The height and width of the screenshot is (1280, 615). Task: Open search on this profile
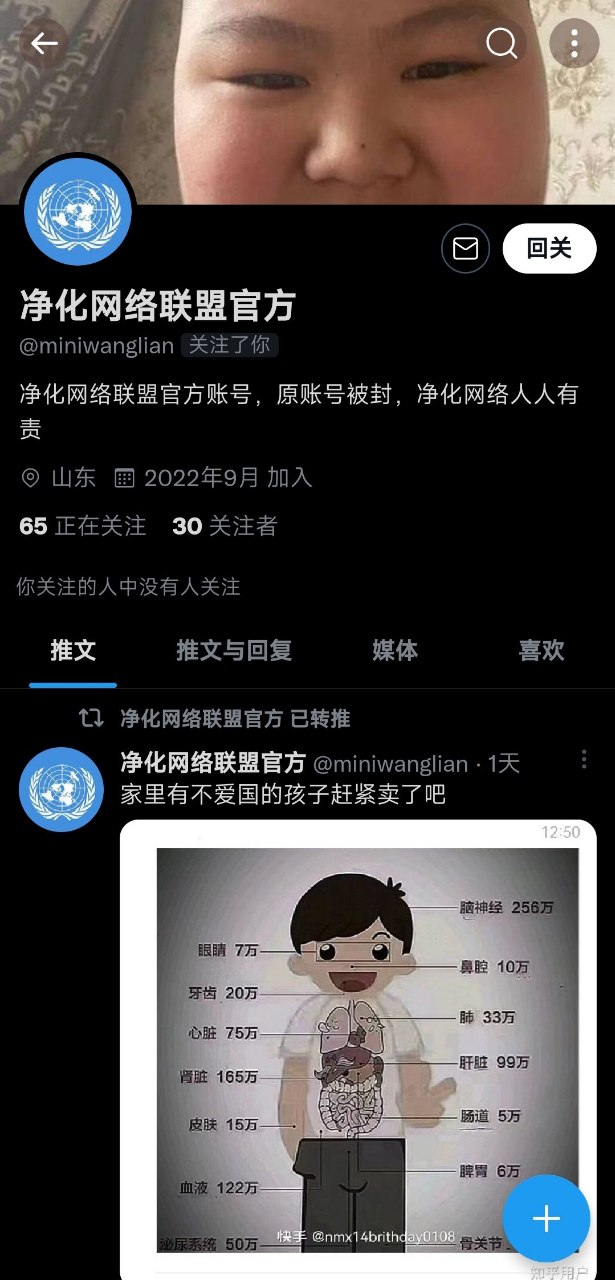pyautogui.click(x=502, y=43)
